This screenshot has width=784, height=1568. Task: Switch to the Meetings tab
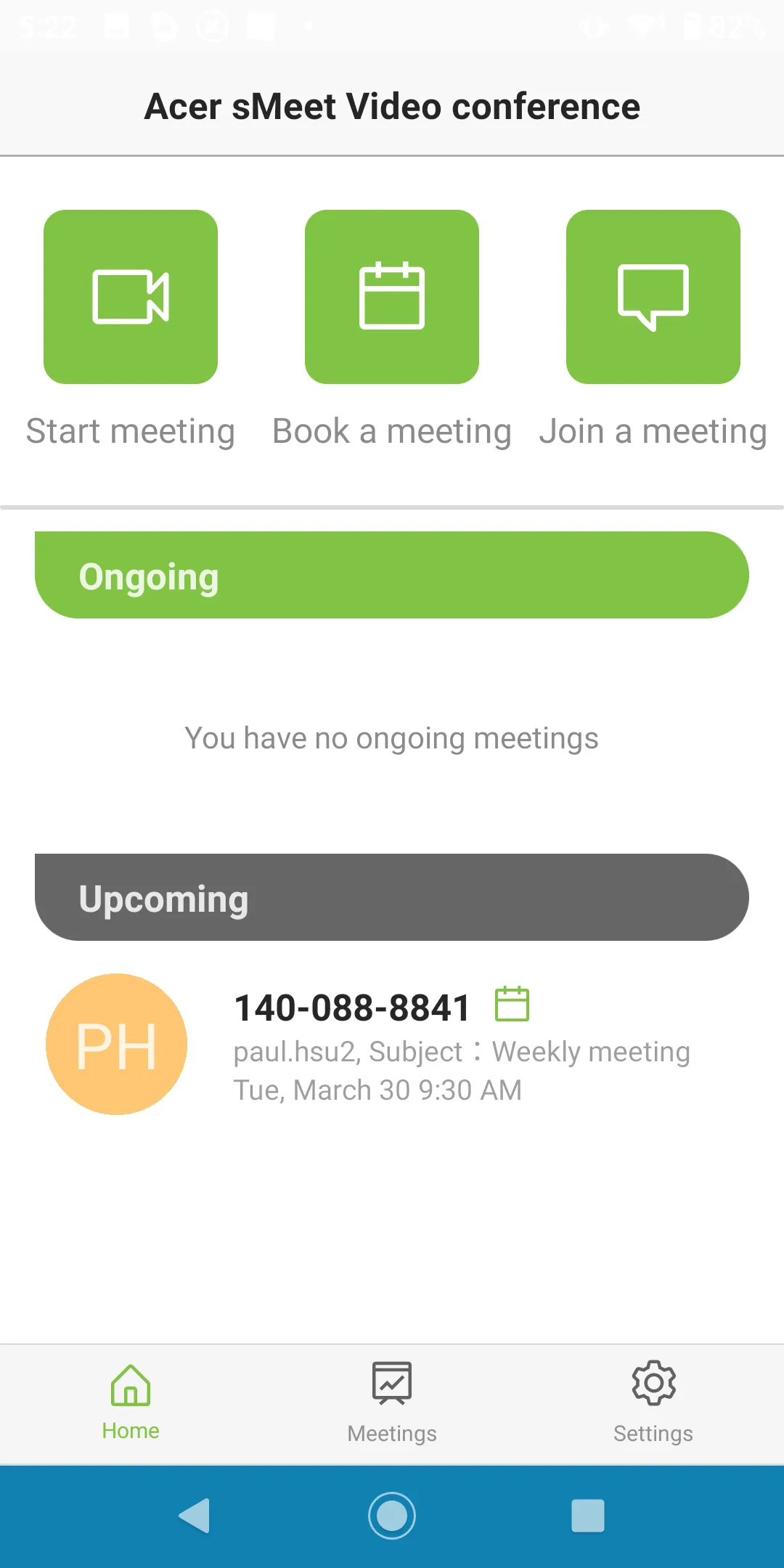[x=392, y=1402]
